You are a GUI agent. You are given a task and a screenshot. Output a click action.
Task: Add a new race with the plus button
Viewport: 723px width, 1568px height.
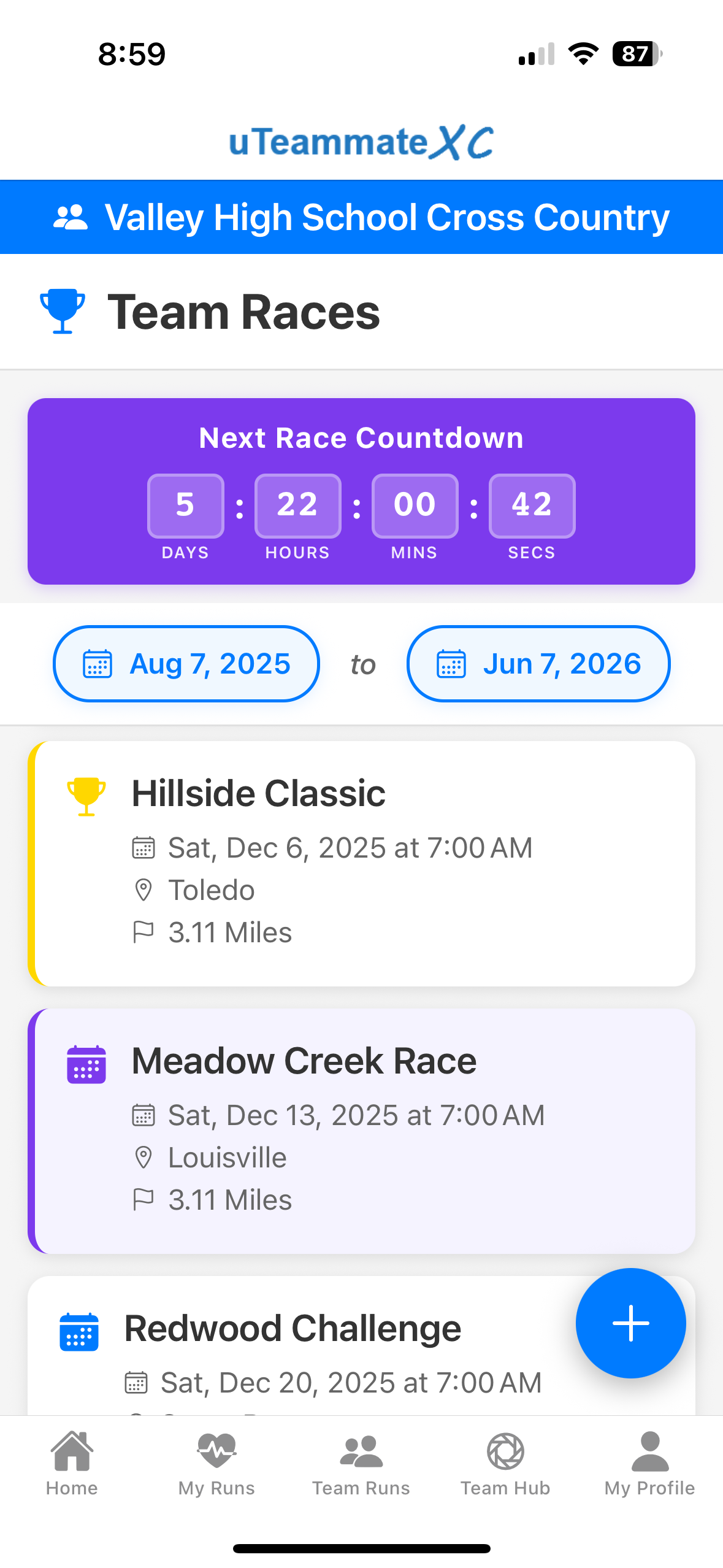[x=630, y=1323]
